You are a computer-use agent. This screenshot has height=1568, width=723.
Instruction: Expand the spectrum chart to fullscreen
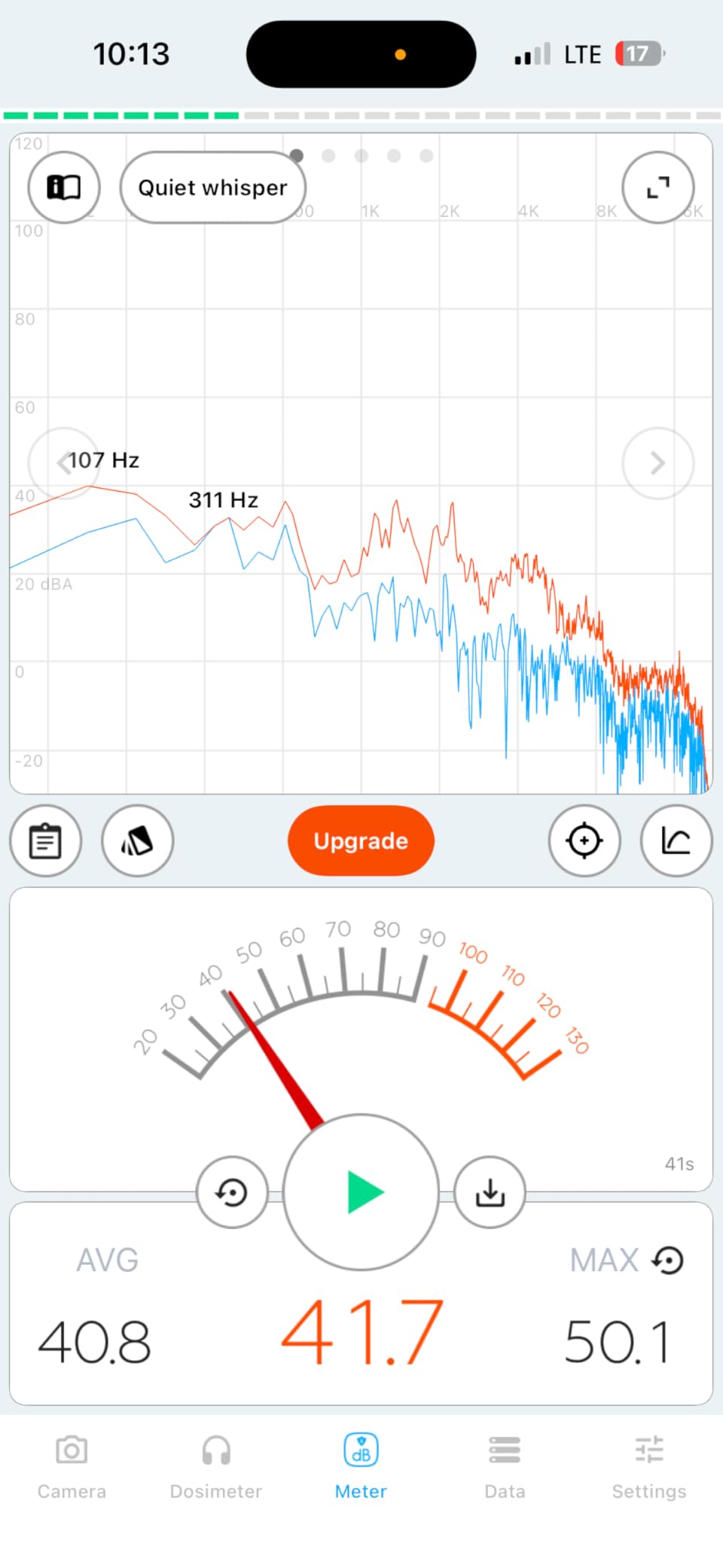tap(657, 187)
